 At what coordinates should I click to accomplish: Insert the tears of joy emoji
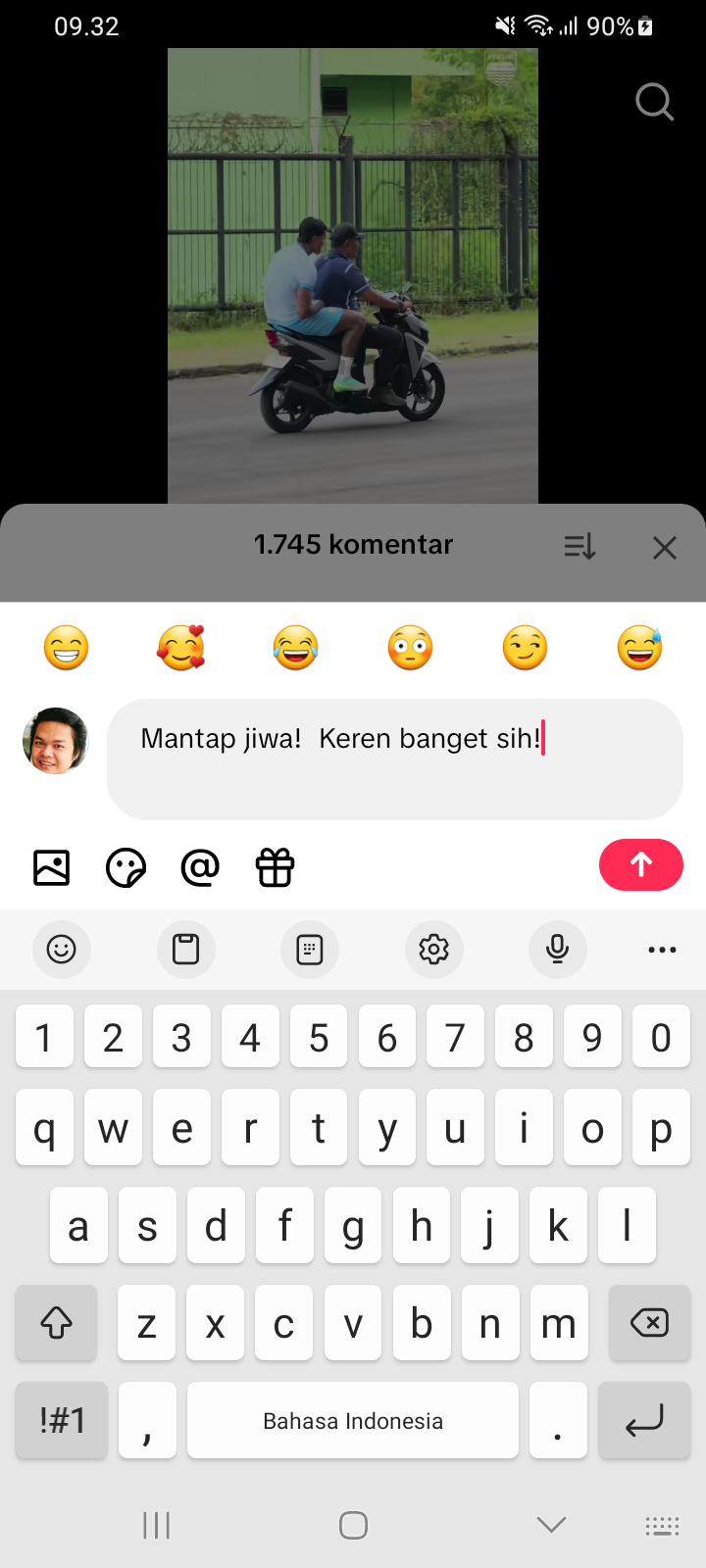tap(295, 648)
